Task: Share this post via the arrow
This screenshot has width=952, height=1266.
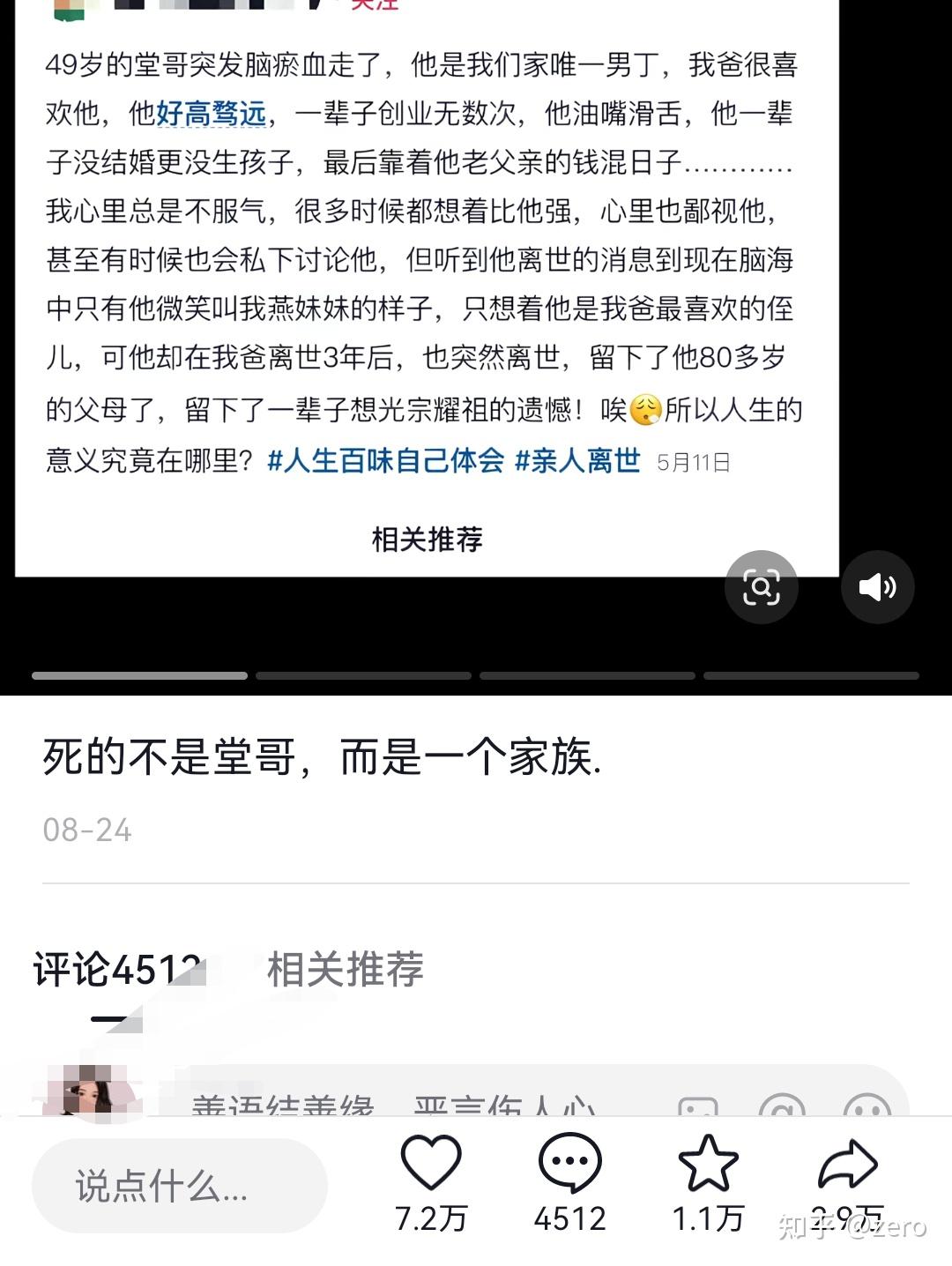Action: [847, 1164]
